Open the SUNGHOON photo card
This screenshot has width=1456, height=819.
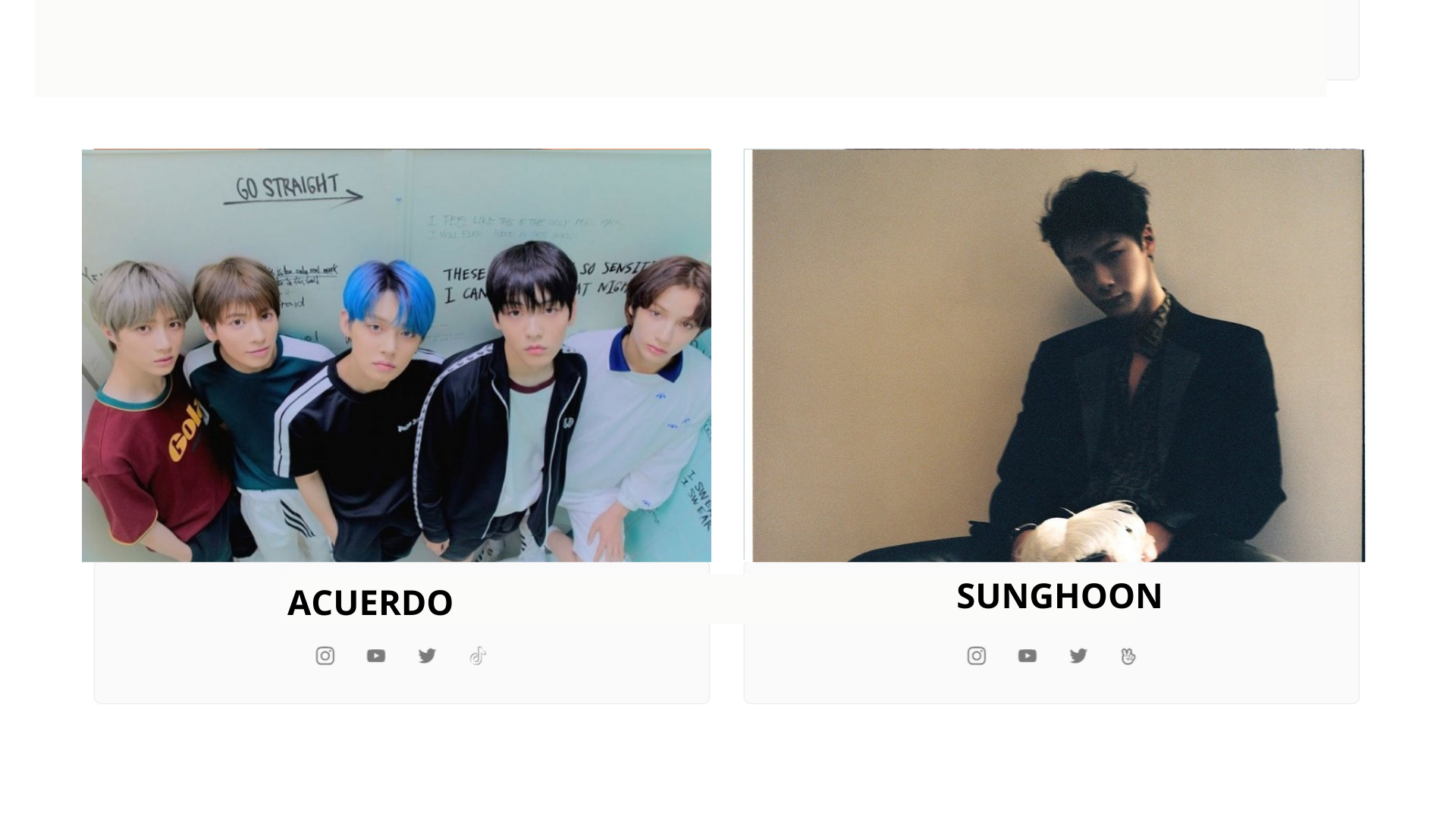[x=1058, y=355]
